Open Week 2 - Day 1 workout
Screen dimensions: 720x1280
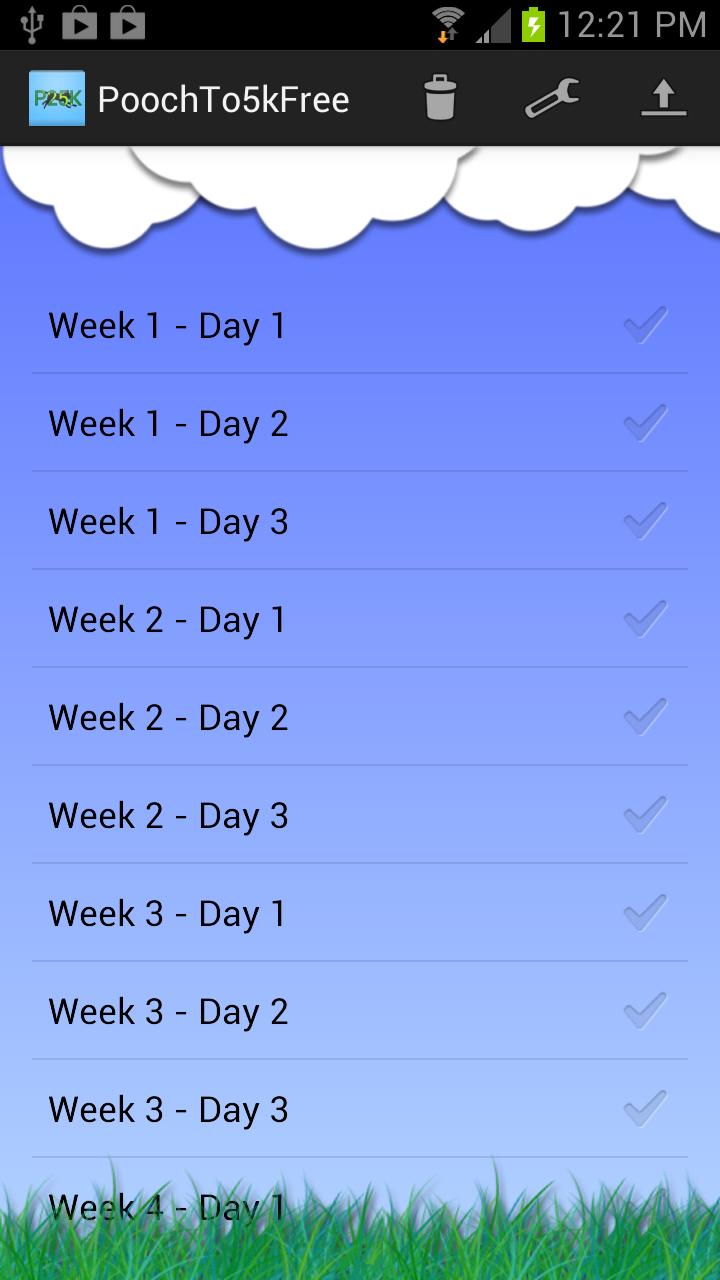point(360,619)
